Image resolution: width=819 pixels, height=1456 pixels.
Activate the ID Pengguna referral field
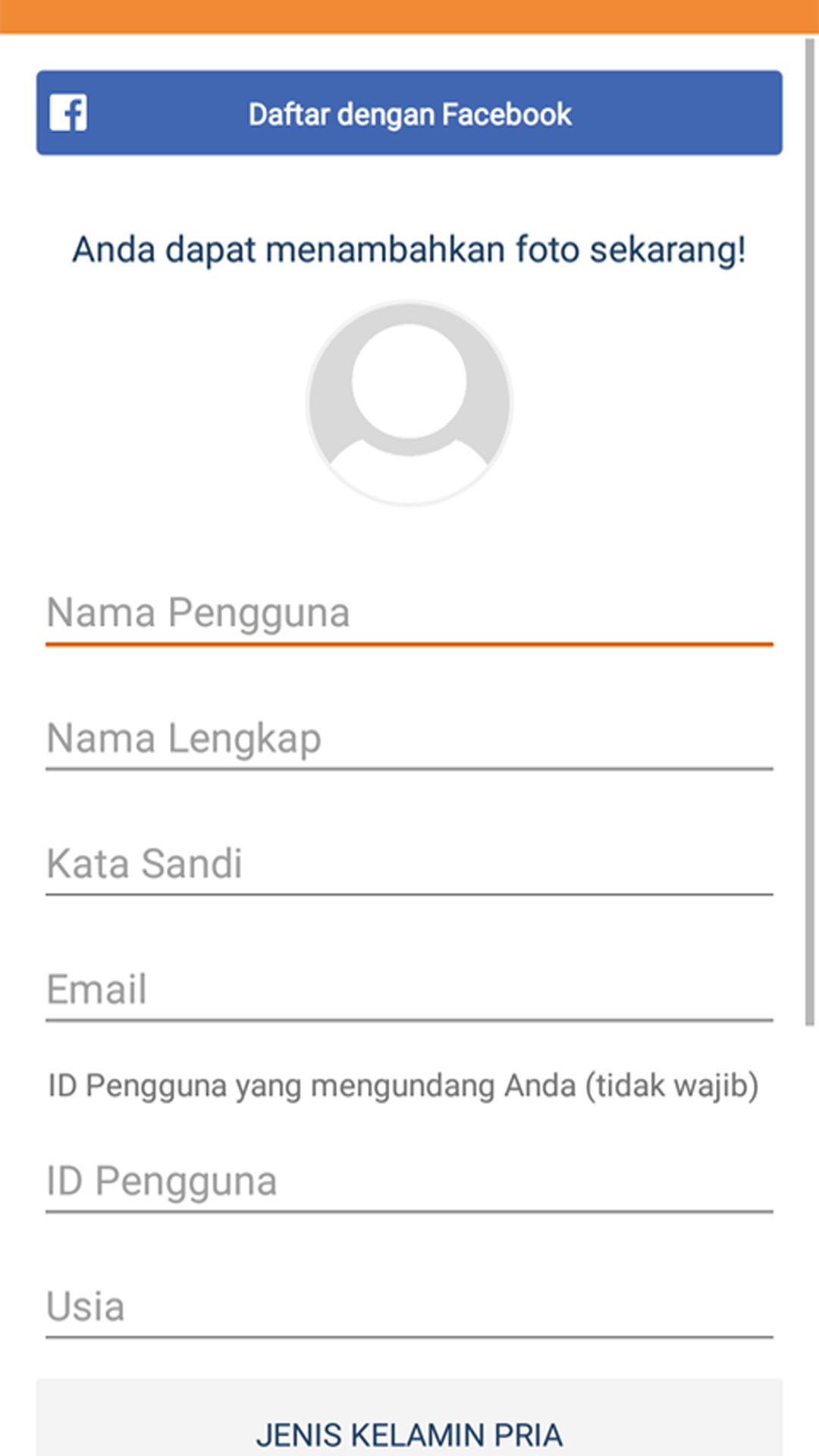coord(409,1181)
